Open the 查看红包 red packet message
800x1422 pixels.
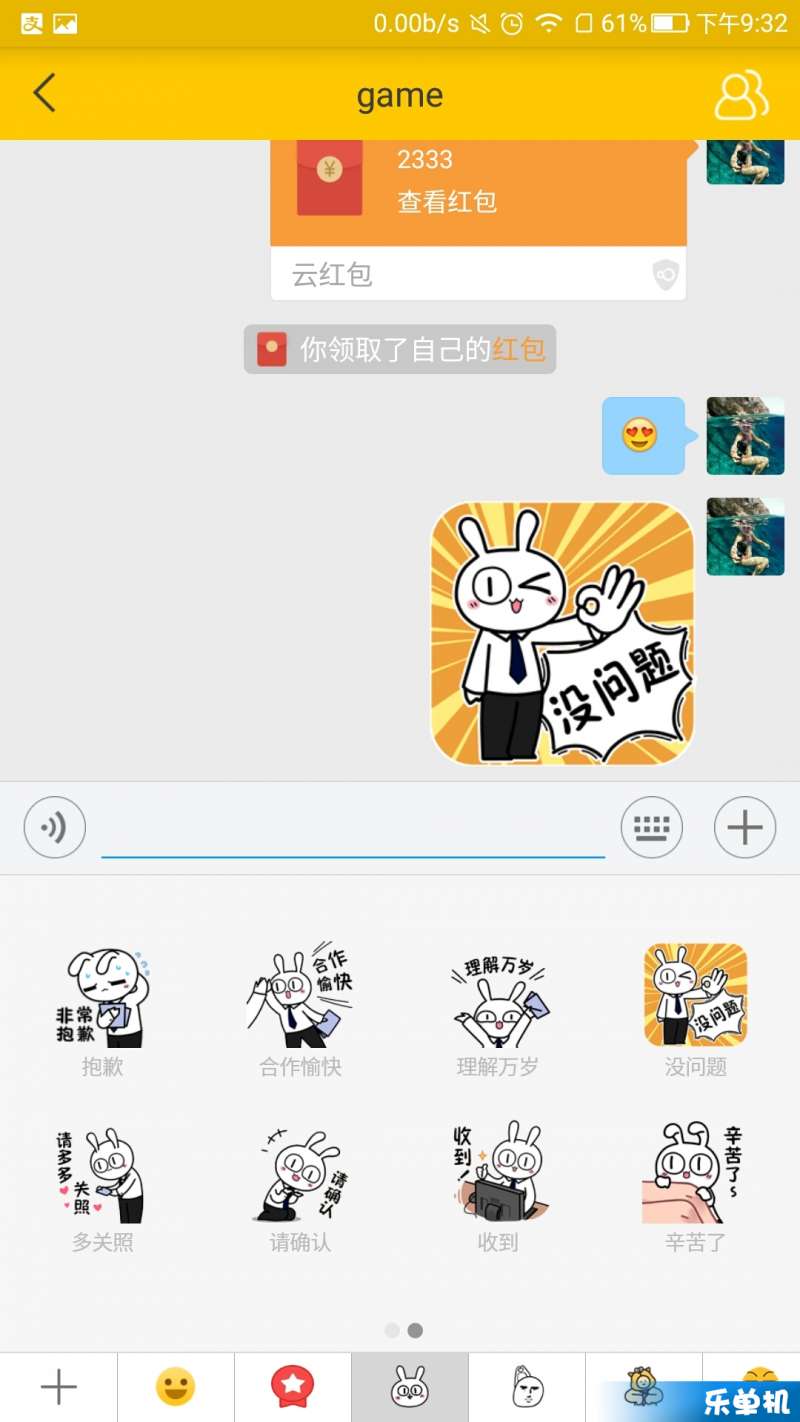click(478, 192)
